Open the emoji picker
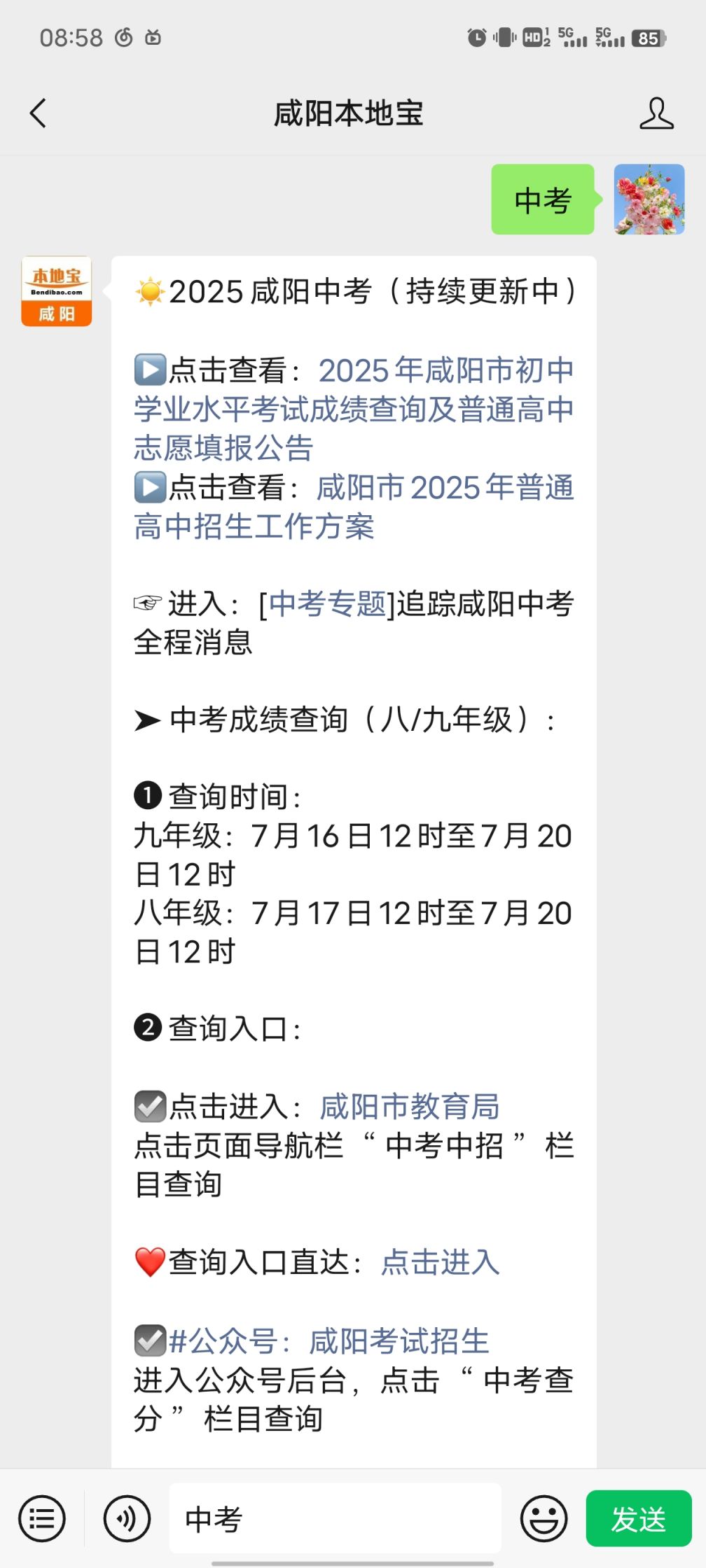This screenshot has width=706, height=1568. tap(544, 1518)
